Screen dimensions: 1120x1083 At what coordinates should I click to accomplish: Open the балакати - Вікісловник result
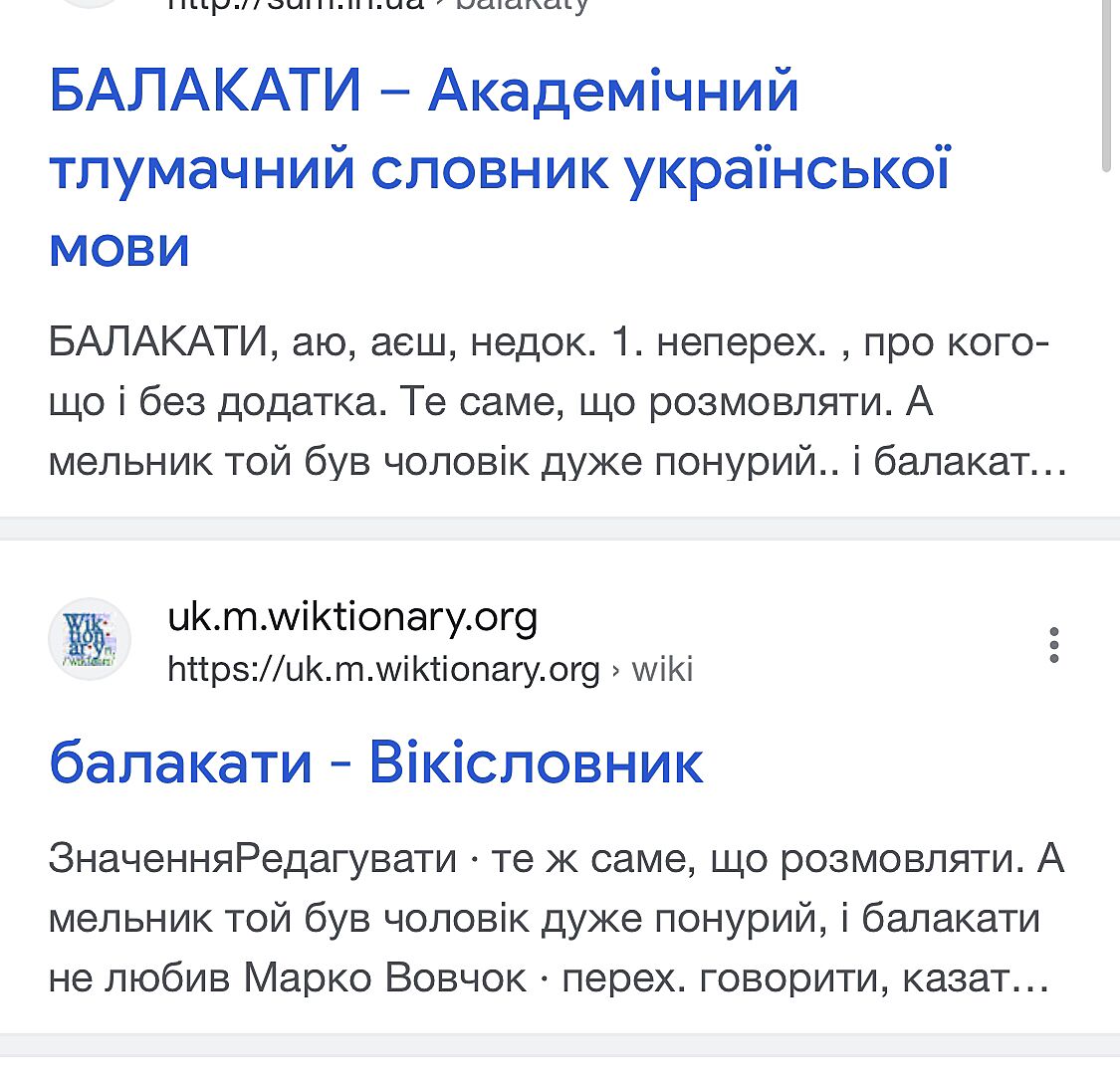[376, 763]
